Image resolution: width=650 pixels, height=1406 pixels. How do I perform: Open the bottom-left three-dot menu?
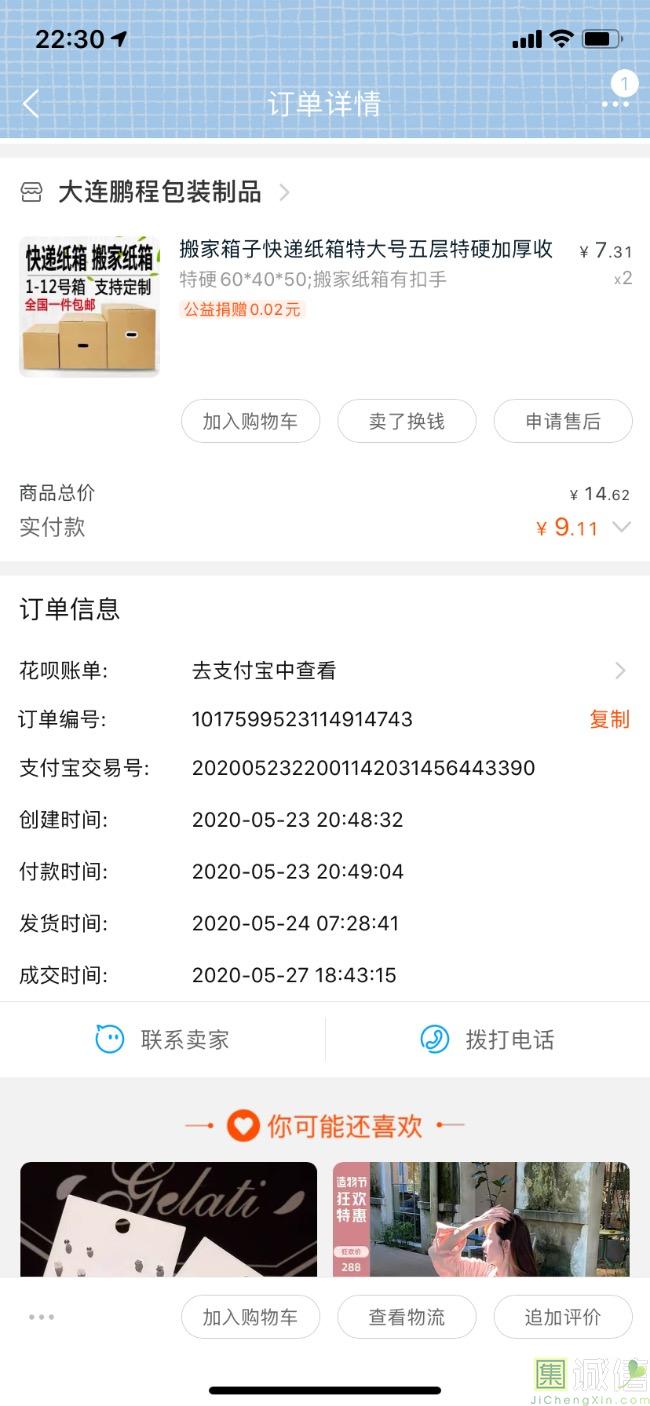(x=42, y=1317)
